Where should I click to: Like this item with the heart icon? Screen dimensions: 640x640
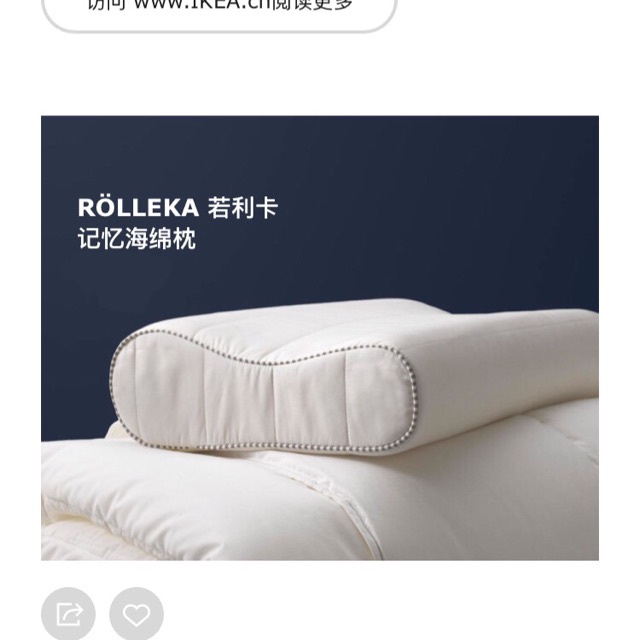(136, 613)
